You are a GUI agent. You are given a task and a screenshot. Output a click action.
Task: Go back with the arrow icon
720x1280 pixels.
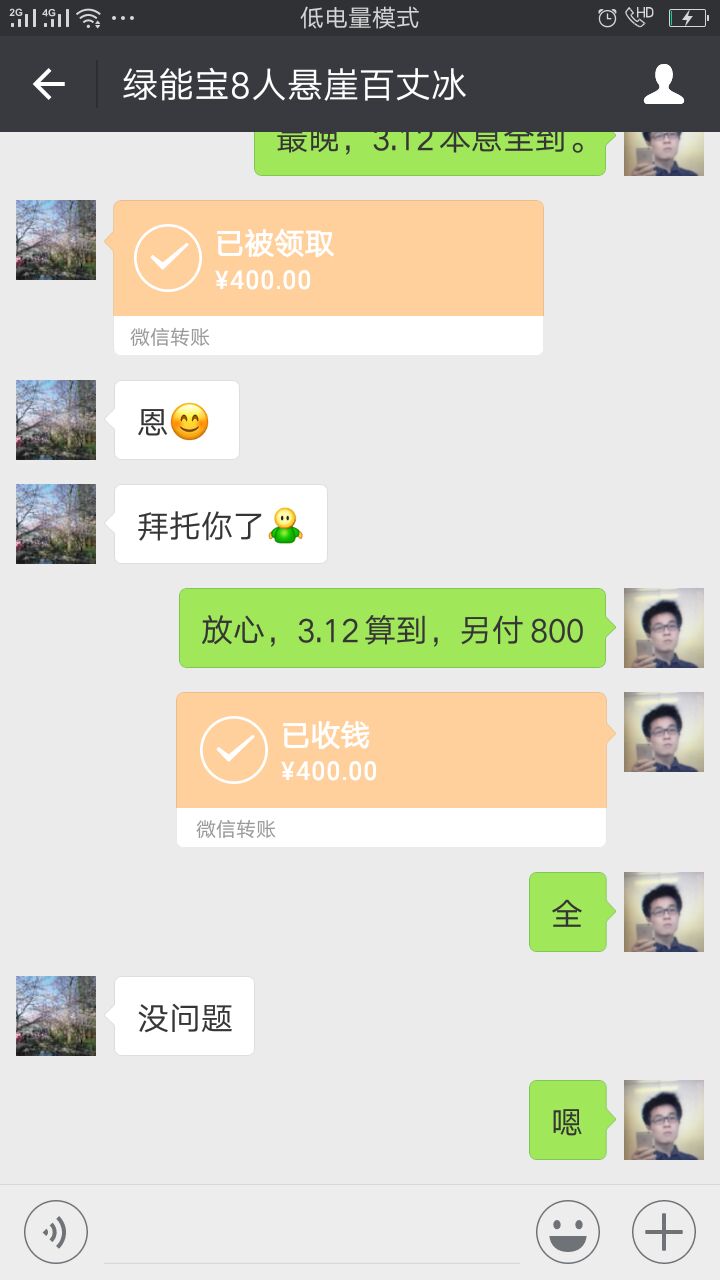click(x=48, y=84)
